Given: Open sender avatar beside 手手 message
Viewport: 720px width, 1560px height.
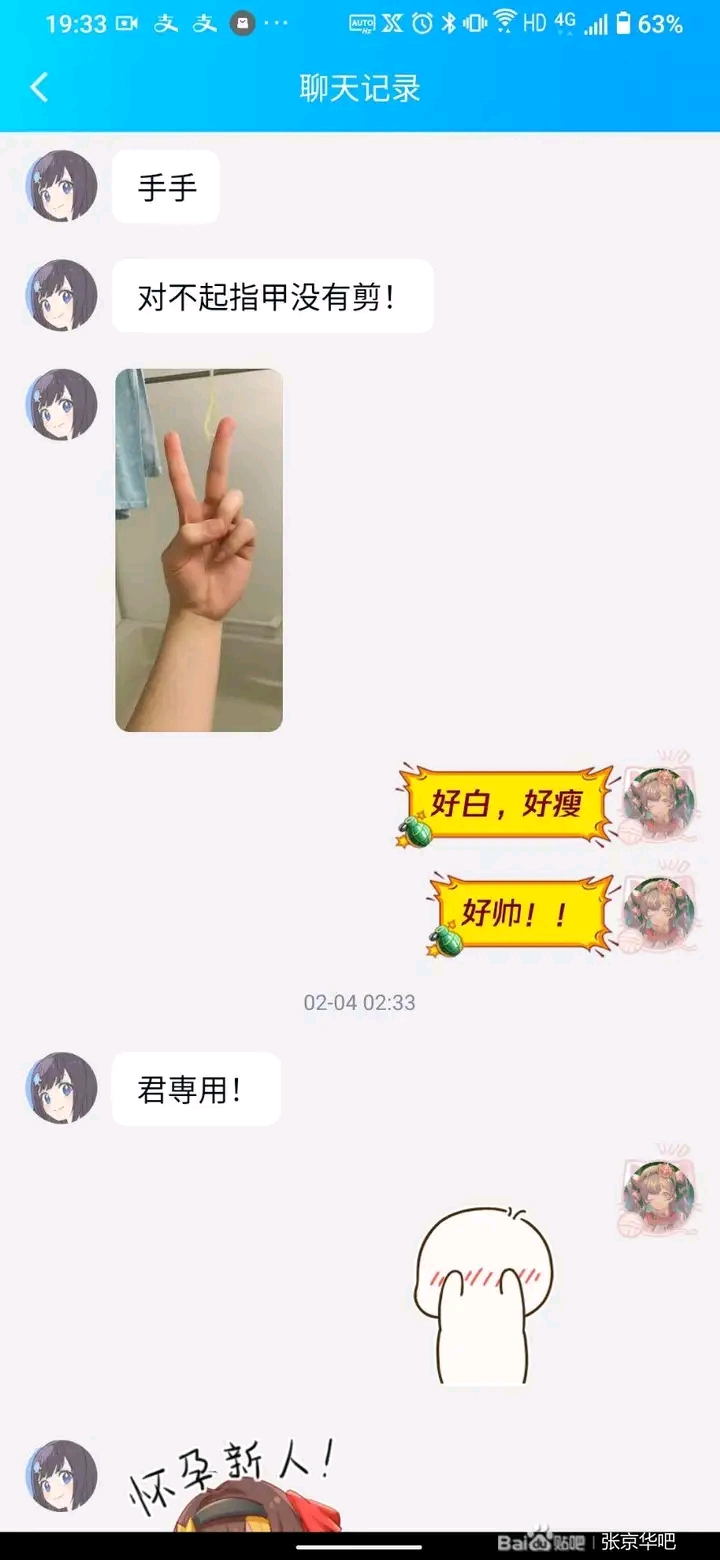Looking at the screenshot, I should click(61, 186).
